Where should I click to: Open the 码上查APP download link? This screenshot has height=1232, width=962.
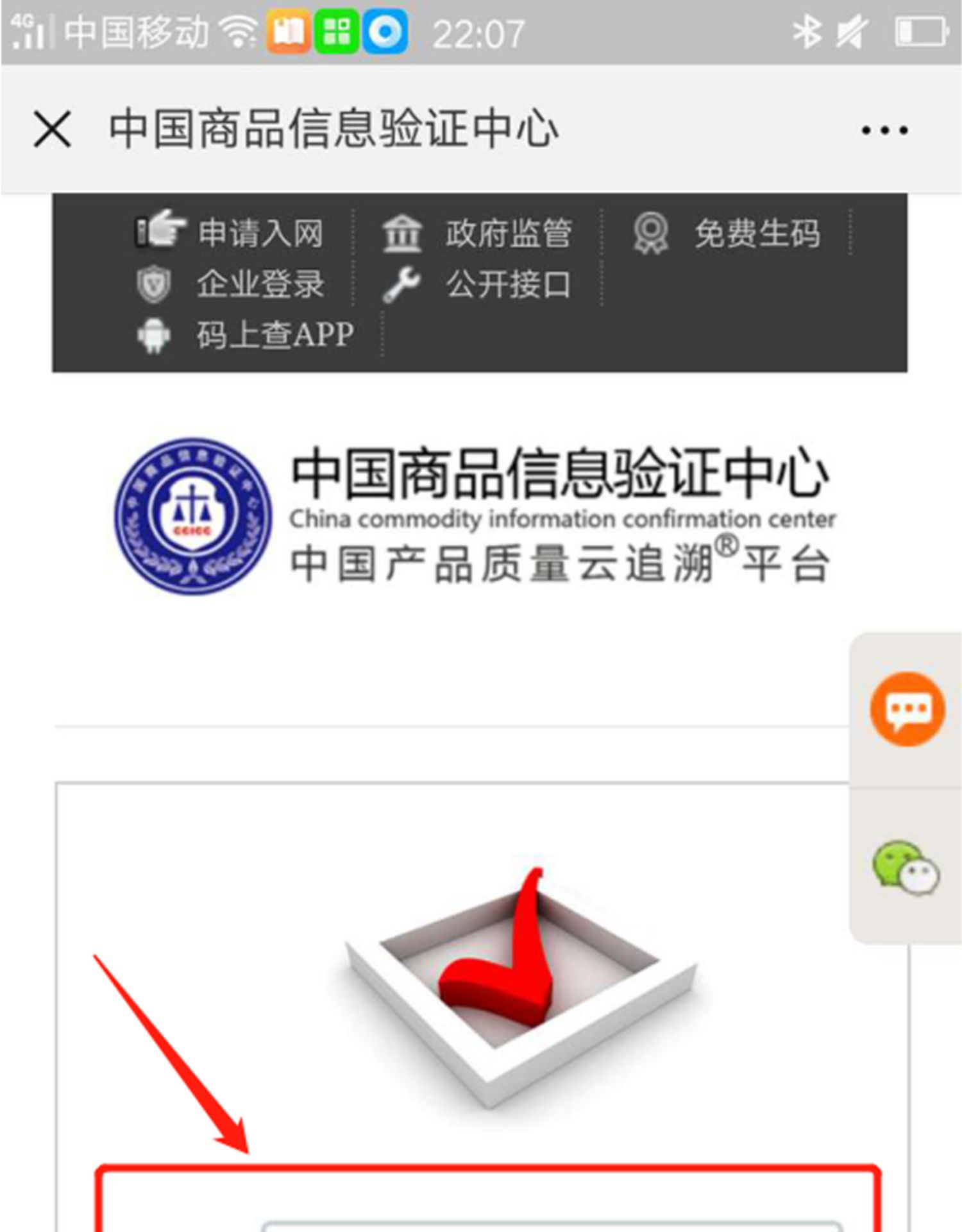274,334
